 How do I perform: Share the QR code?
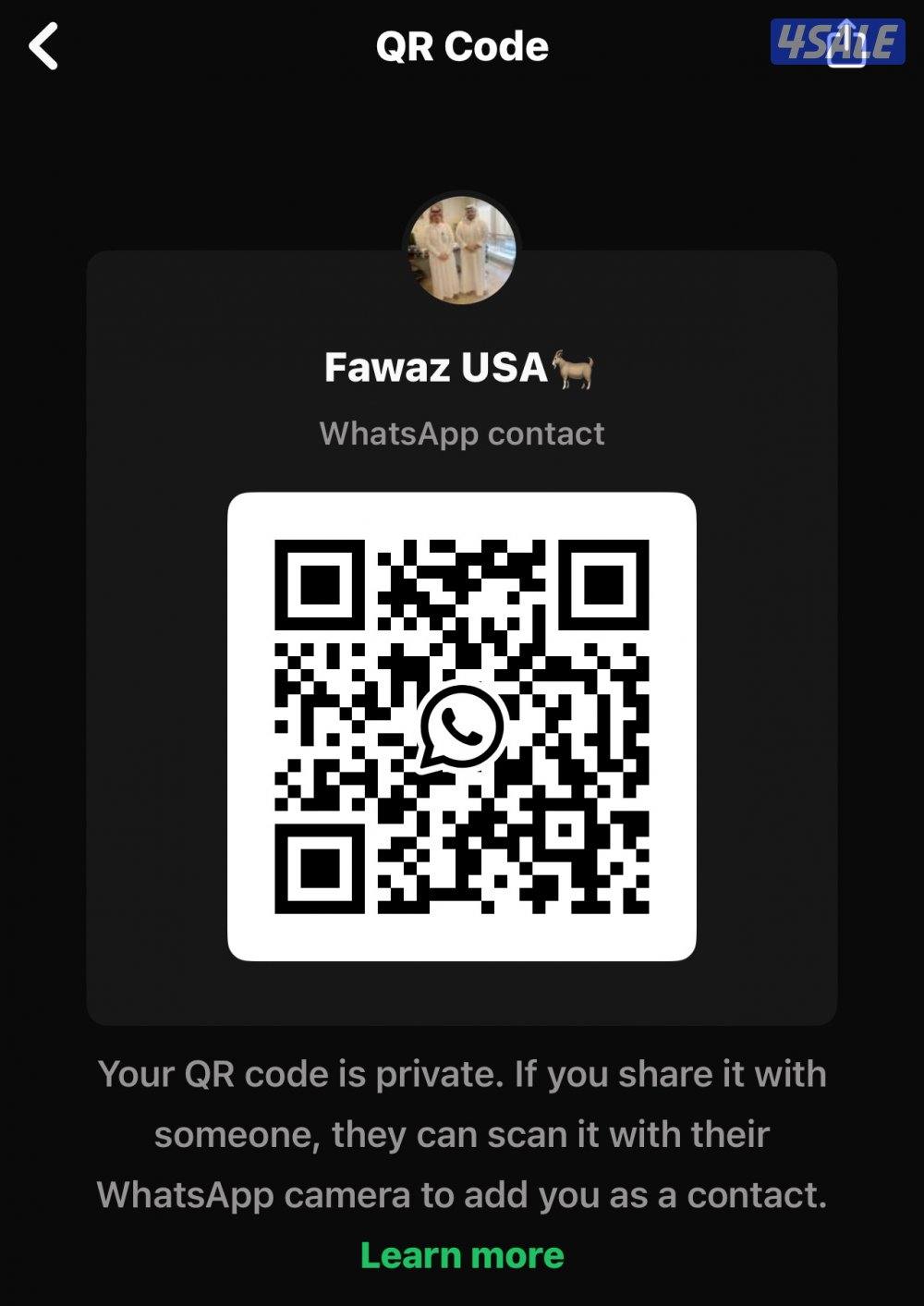845,45
